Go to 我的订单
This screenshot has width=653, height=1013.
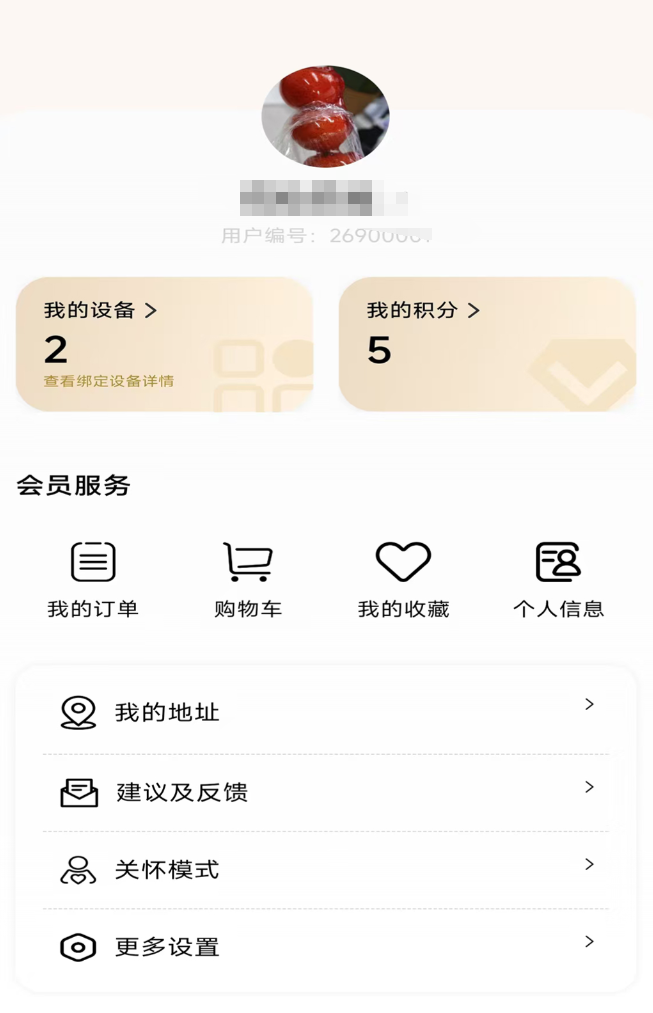click(x=93, y=579)
